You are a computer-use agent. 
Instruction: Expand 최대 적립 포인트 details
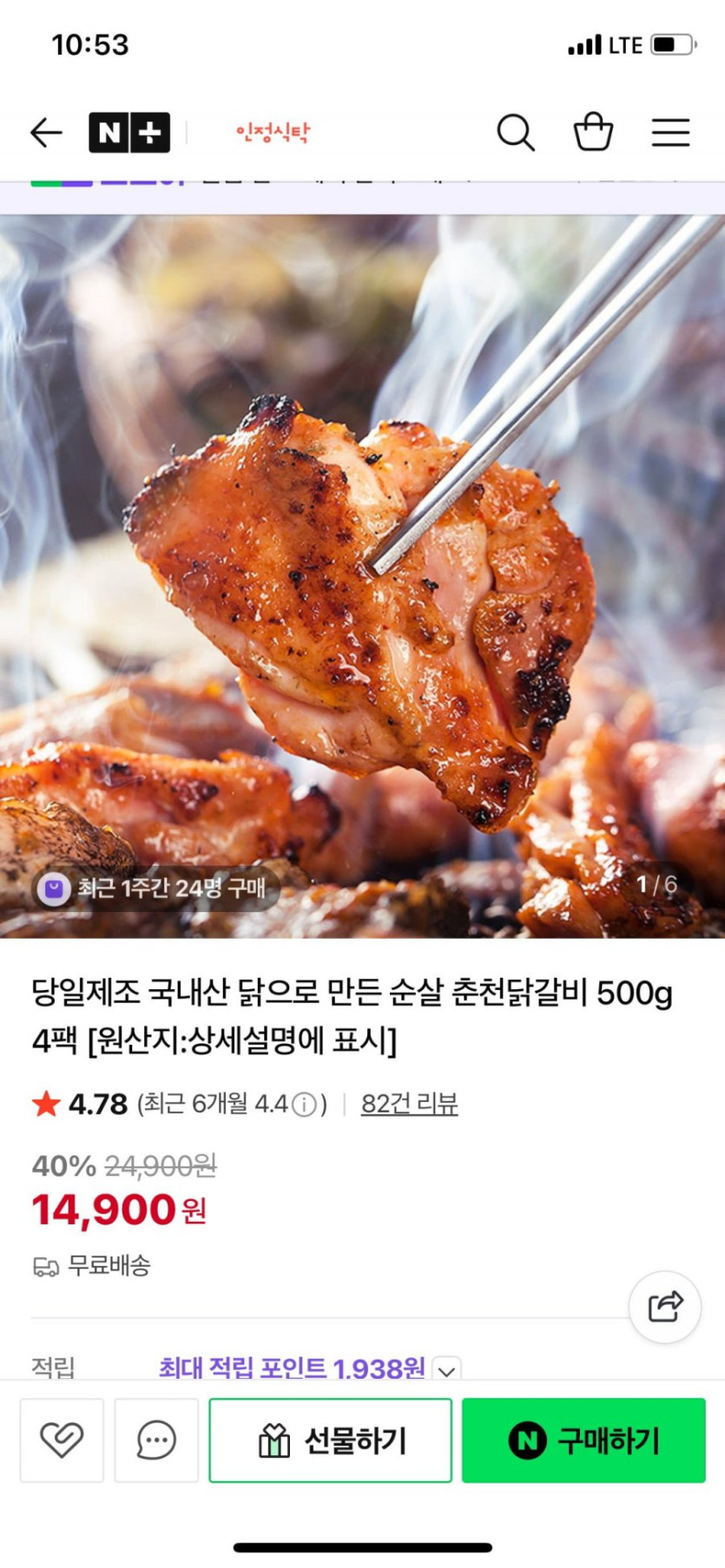point(446,1370)
